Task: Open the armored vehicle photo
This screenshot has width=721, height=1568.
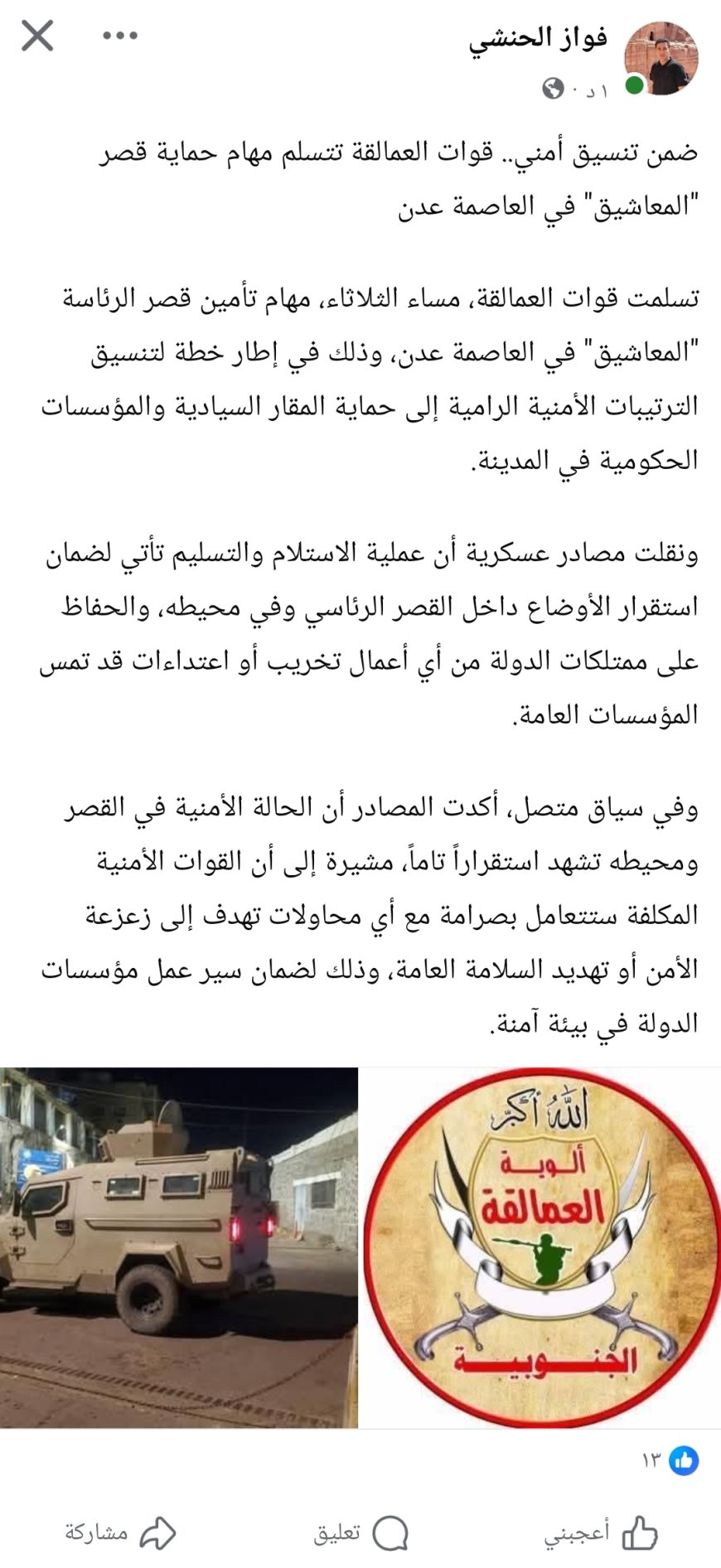Action: coord(179,1247)
